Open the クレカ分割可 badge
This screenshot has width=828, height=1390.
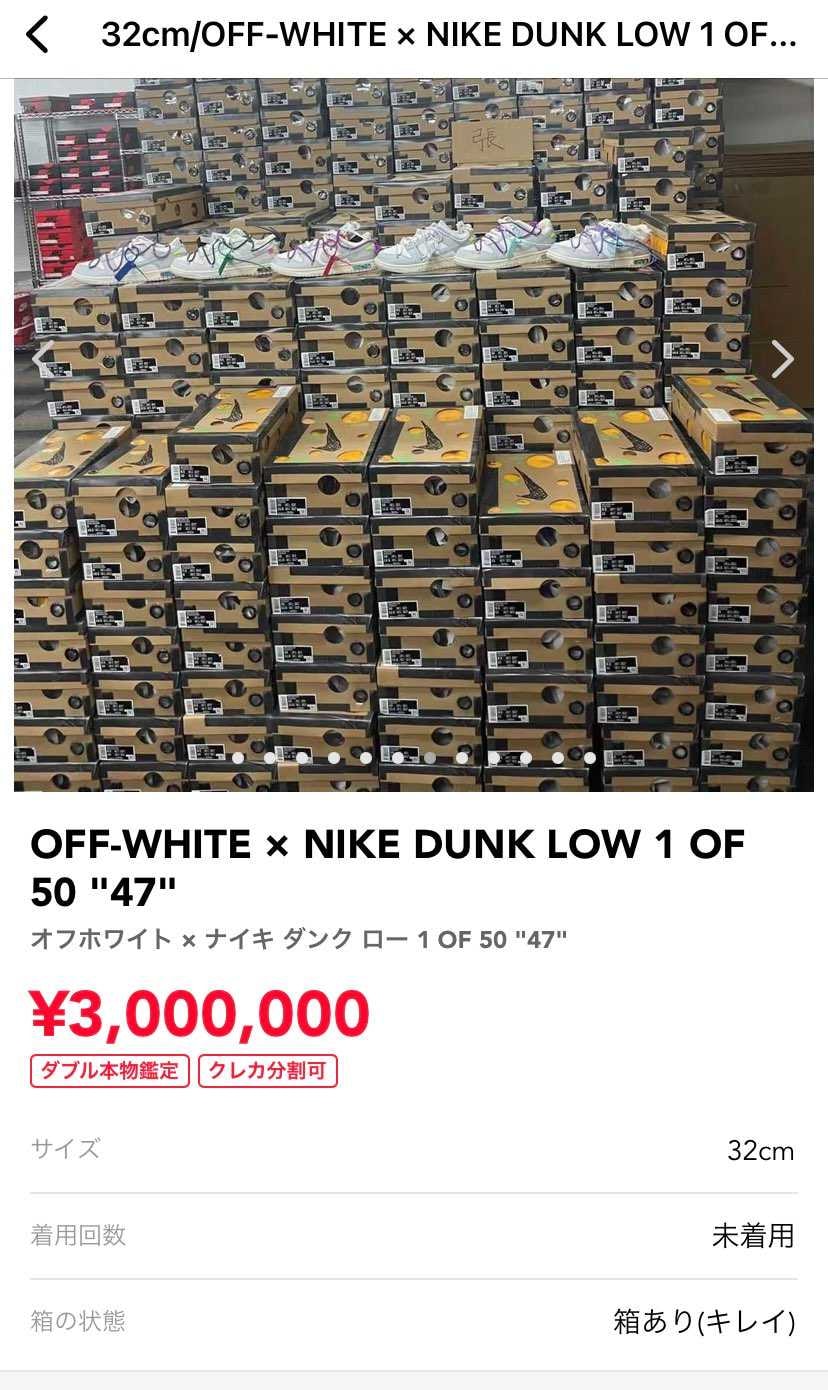(268, 1071)
